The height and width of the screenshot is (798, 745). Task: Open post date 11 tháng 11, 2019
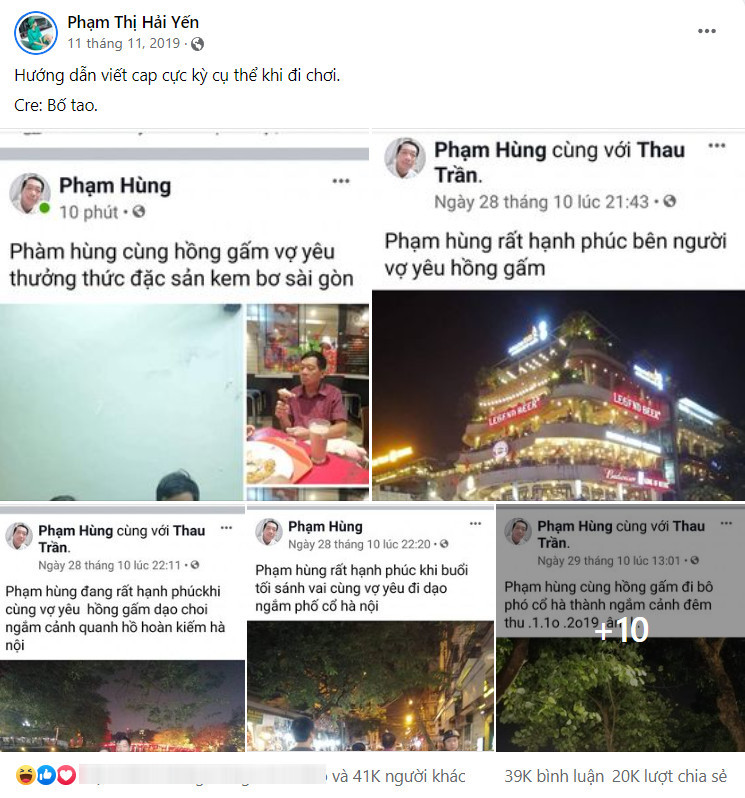coord(125,44)
